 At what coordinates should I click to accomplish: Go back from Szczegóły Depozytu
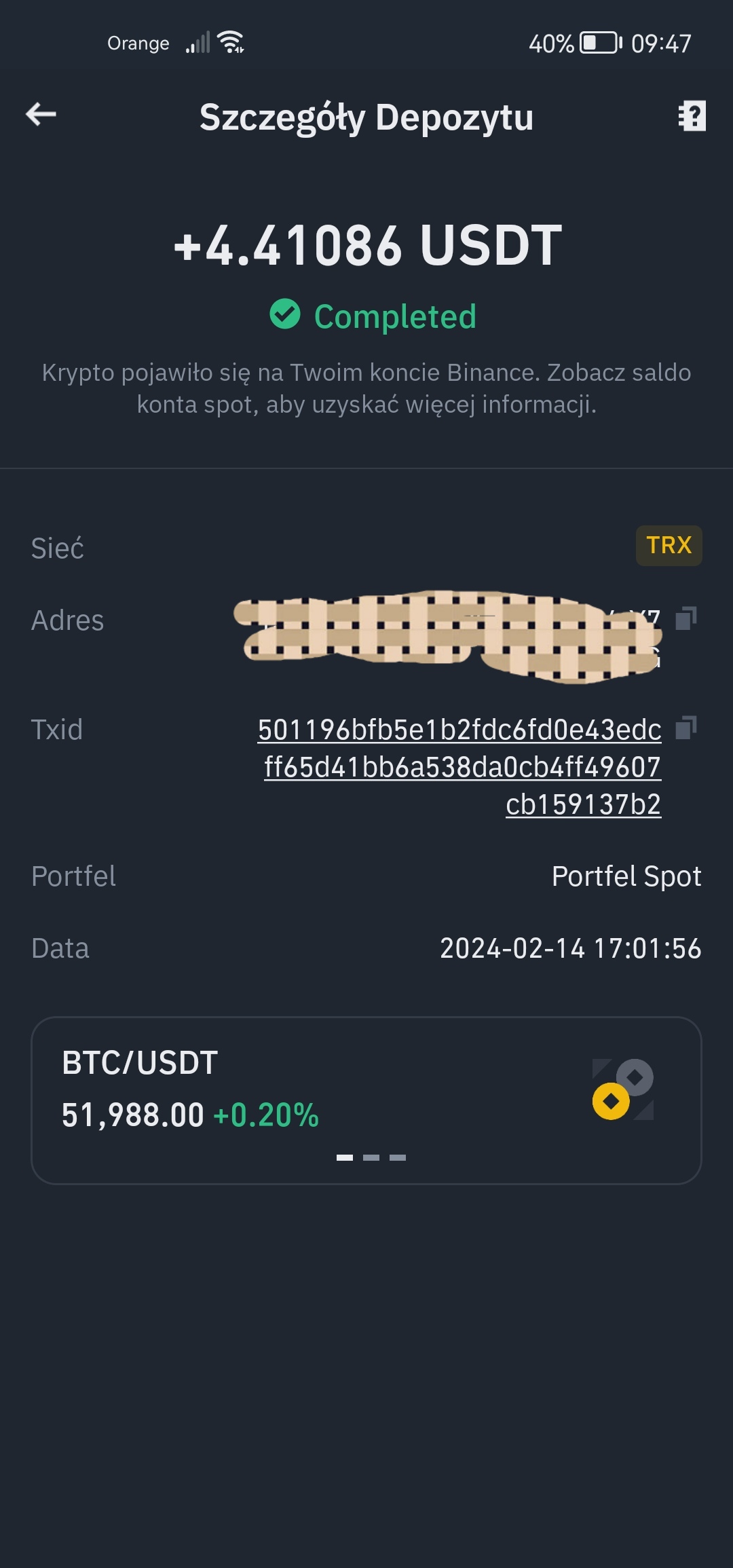pyautogui.click(x=41, y=114)
